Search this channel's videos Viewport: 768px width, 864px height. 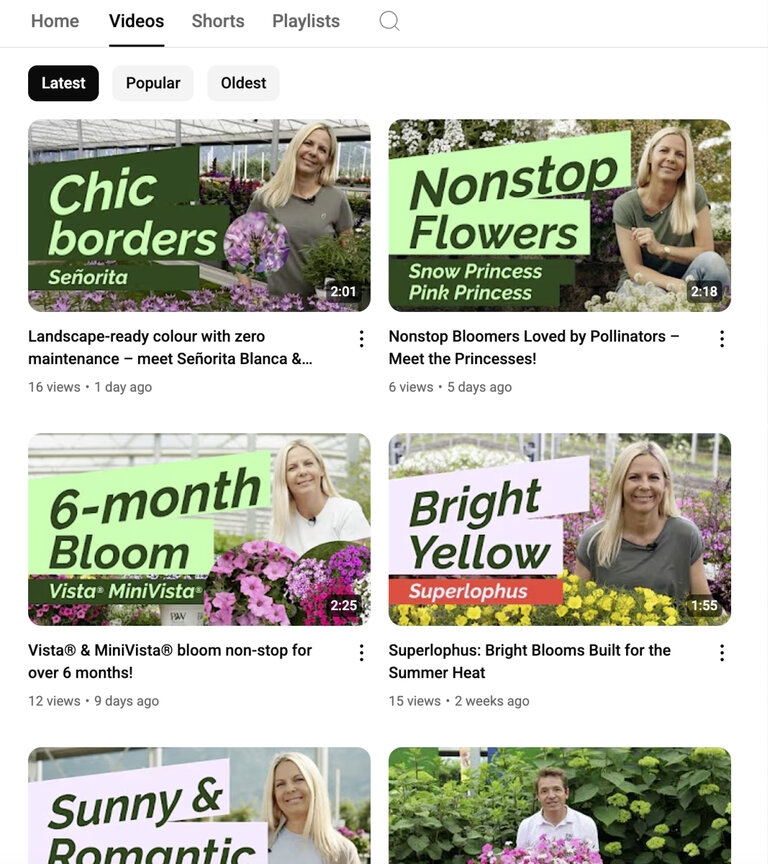pyautogui.click(x=389, y=21)
